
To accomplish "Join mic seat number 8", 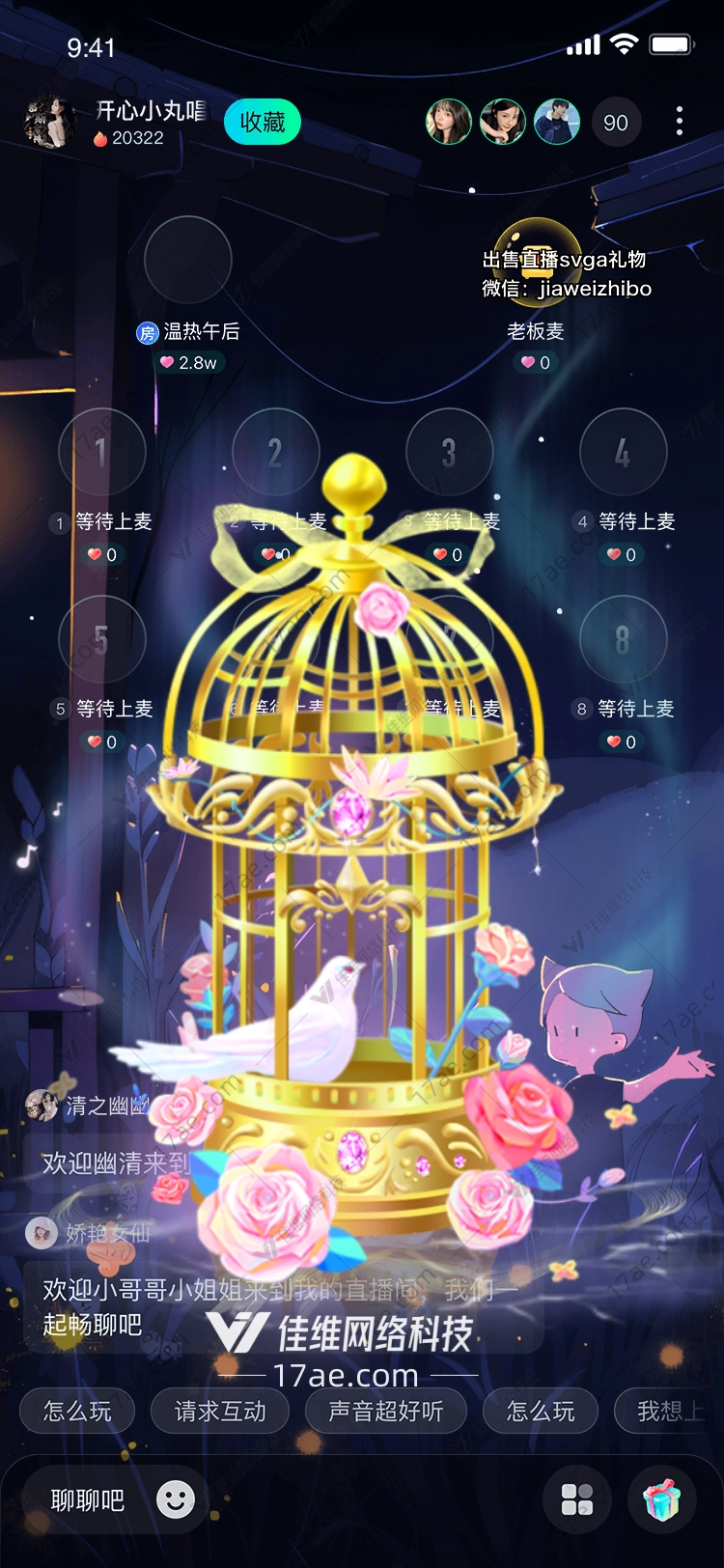I will (x=623, y=639).
